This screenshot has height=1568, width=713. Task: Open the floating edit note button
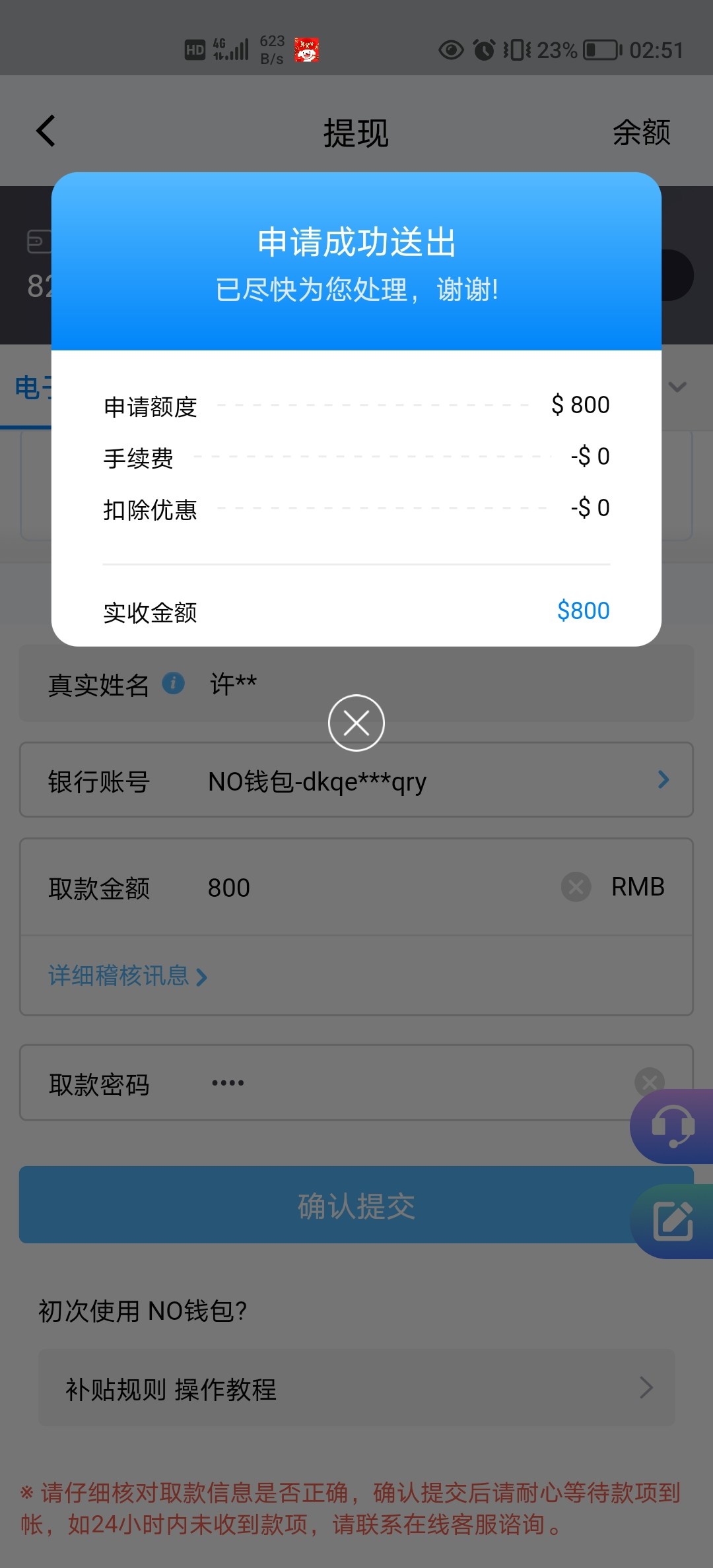tap(672, 1221)
